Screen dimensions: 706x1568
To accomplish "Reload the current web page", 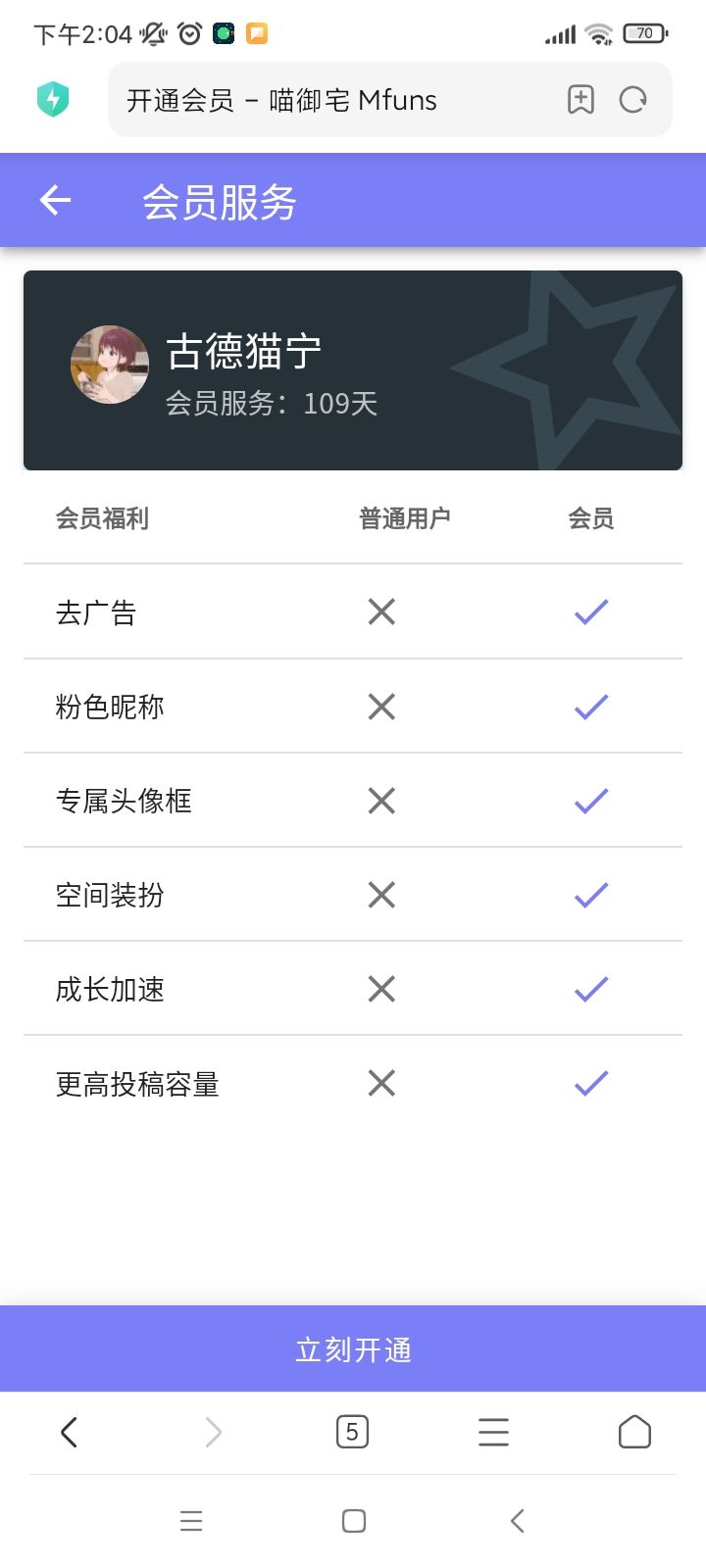I will [633, 100].
